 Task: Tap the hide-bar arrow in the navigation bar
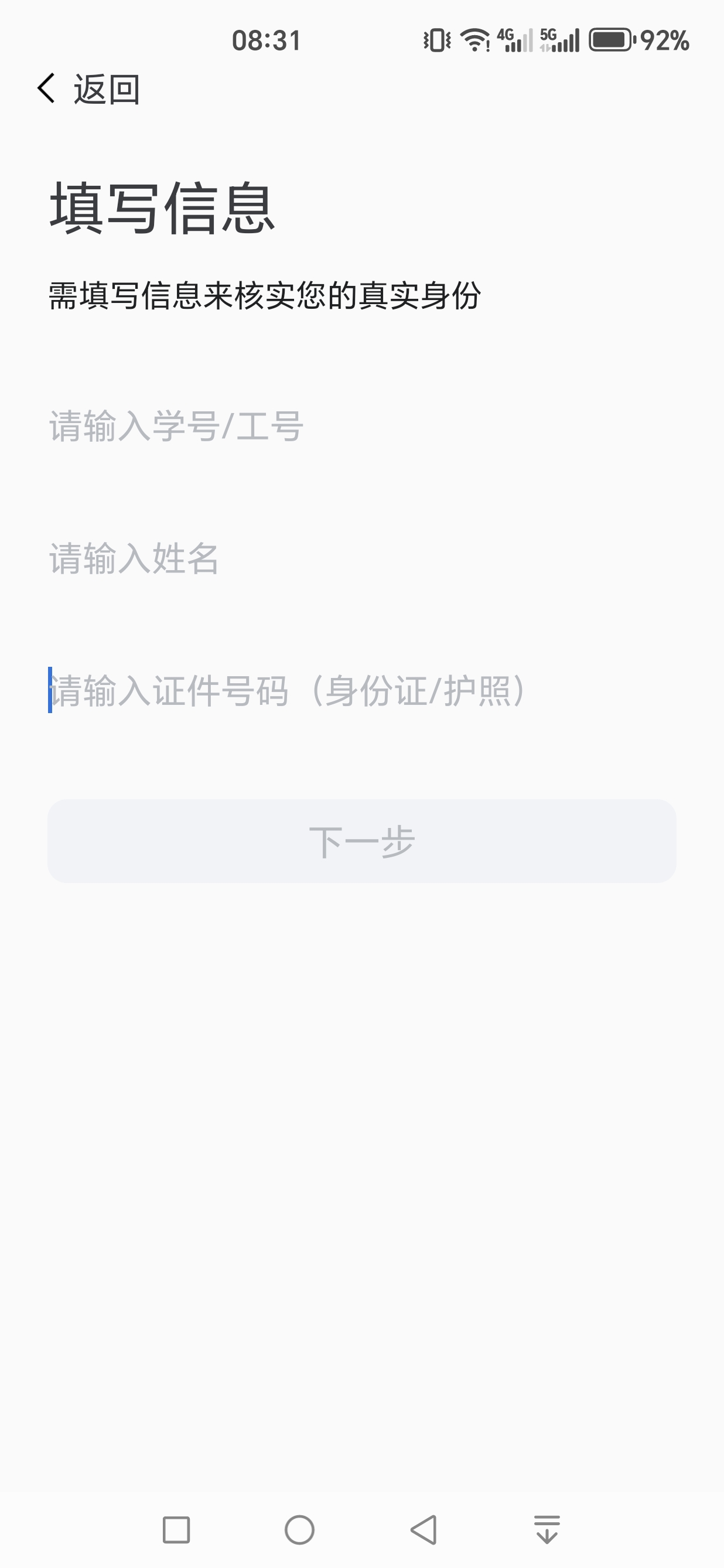click(x=547, y=1530)
